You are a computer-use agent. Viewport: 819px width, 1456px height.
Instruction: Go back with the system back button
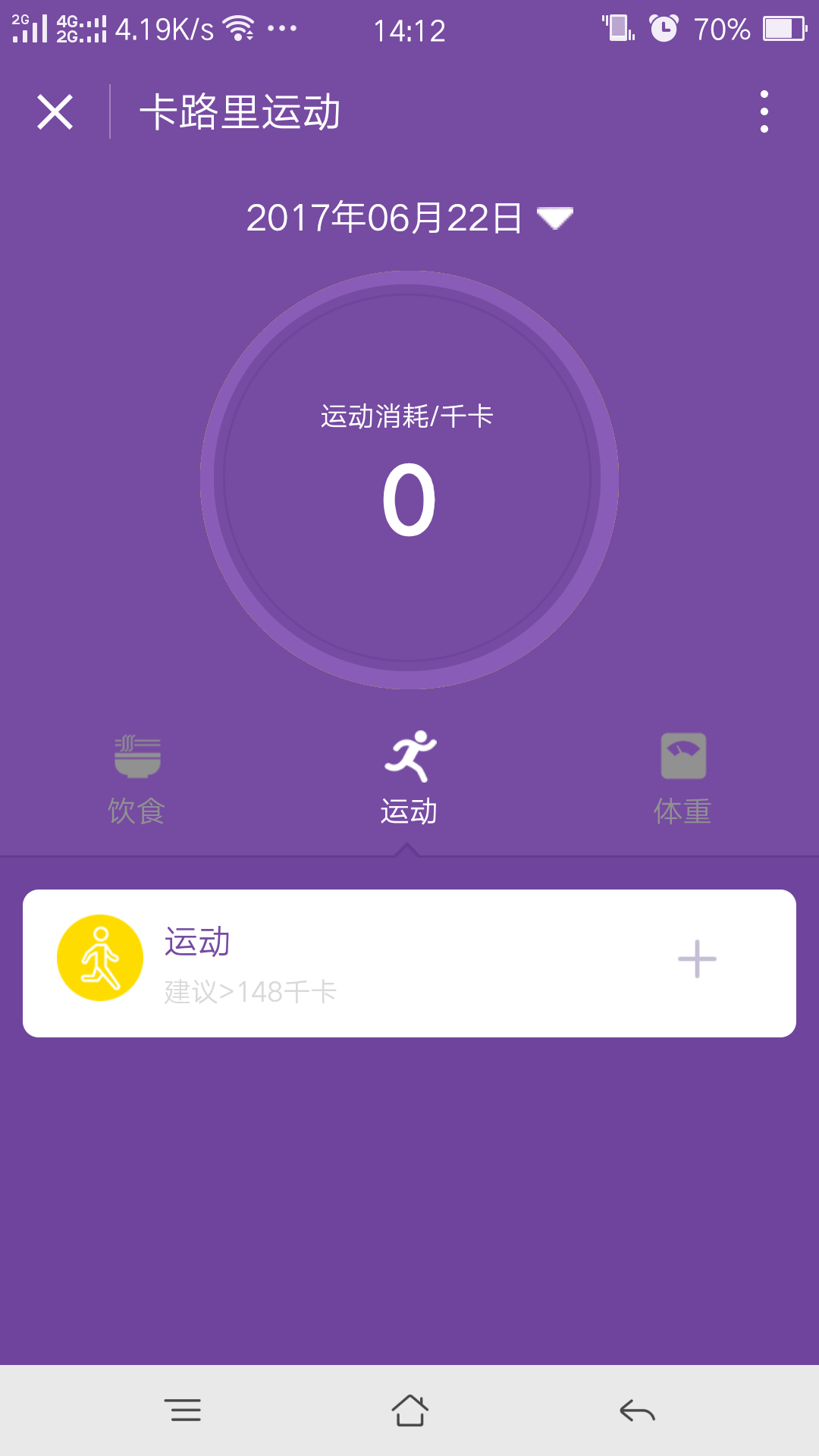coord(637,1410)
